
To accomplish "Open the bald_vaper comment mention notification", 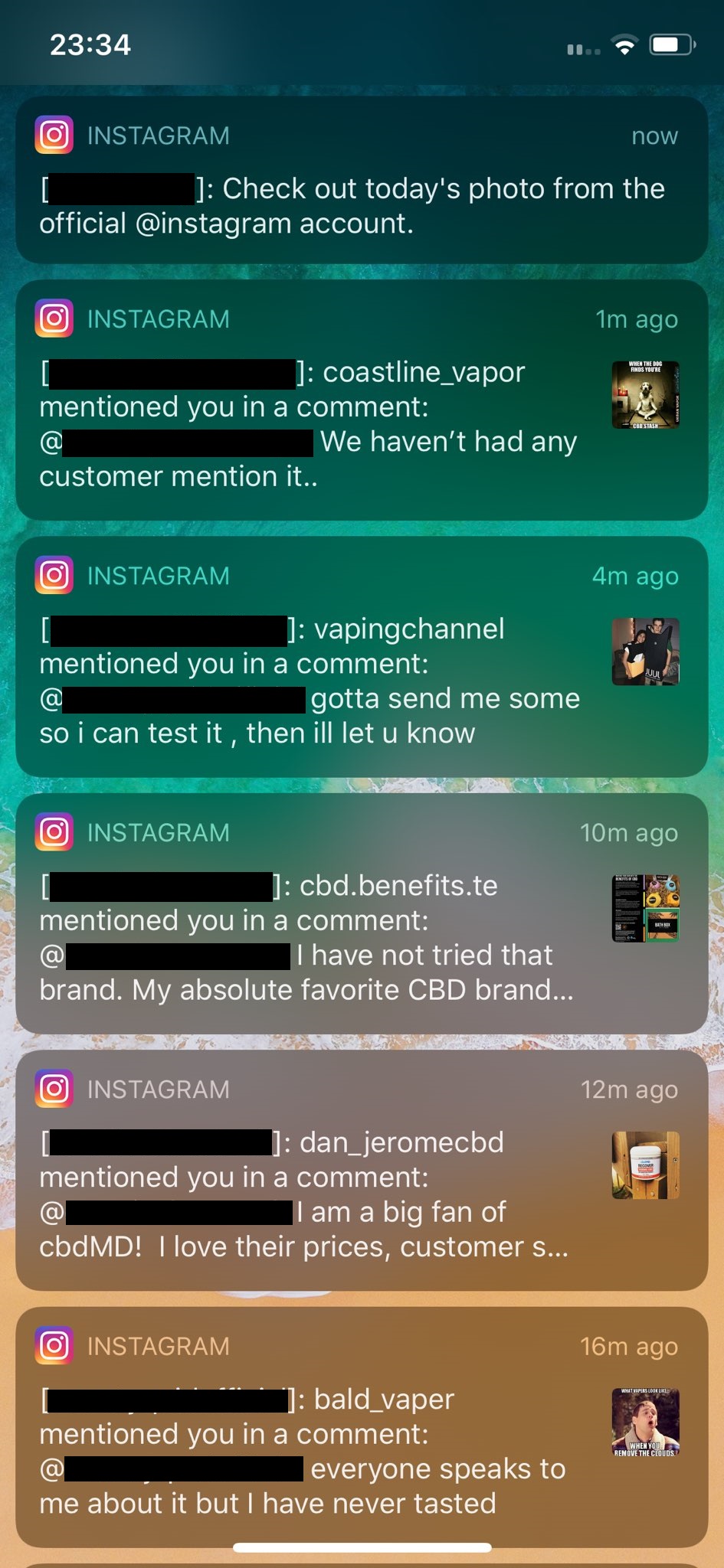I will [362, 1427].
